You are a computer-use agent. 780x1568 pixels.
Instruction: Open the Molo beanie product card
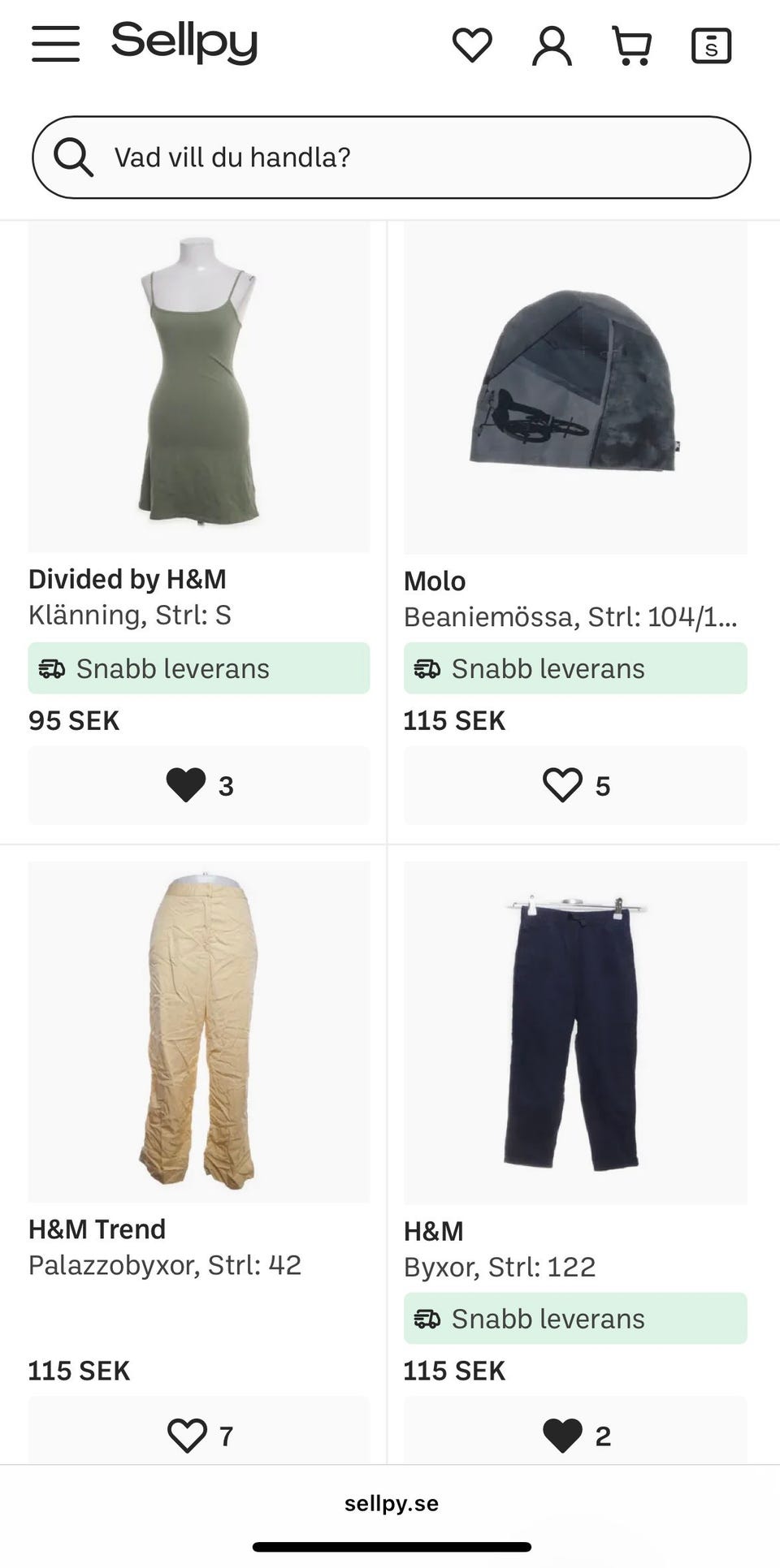(575, 388)
